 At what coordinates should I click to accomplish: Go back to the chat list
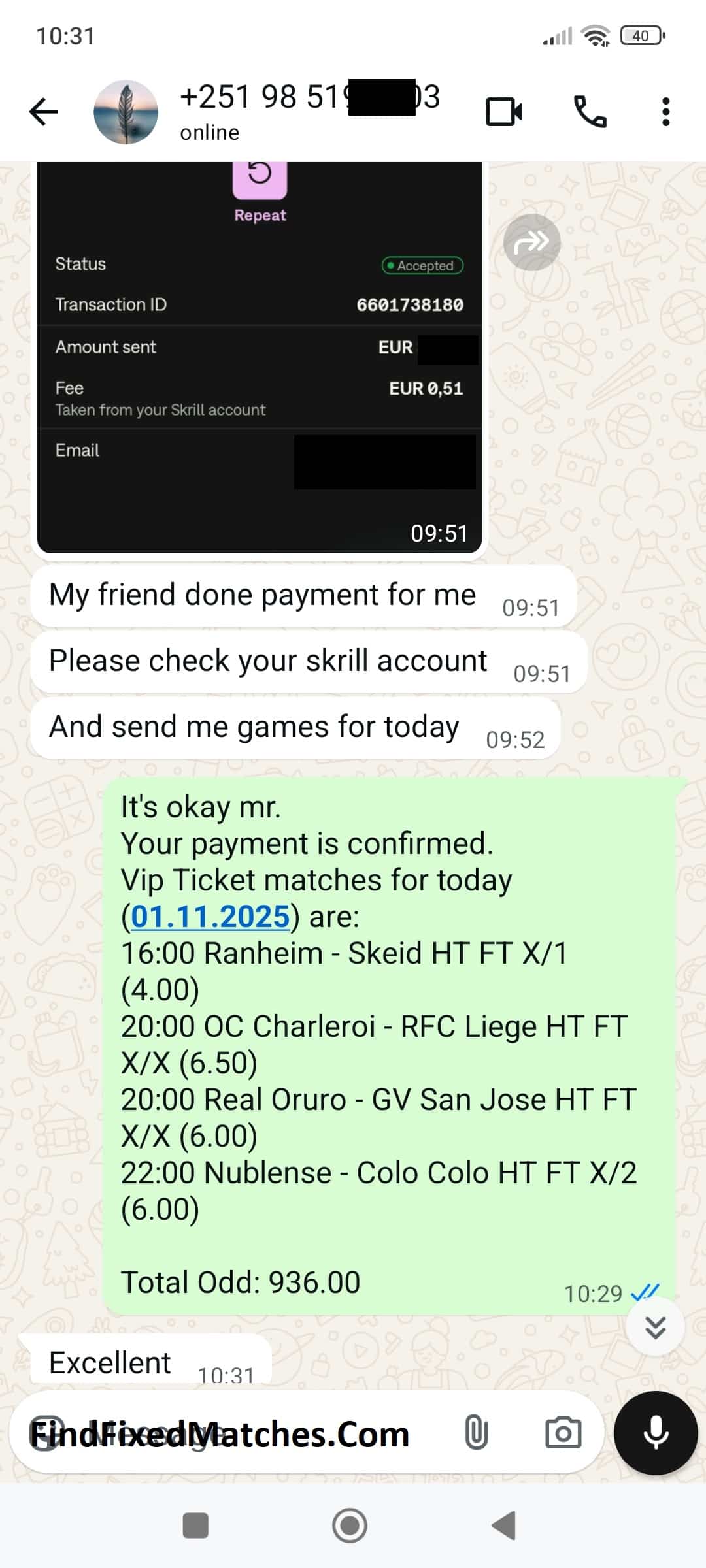(44, 112)
